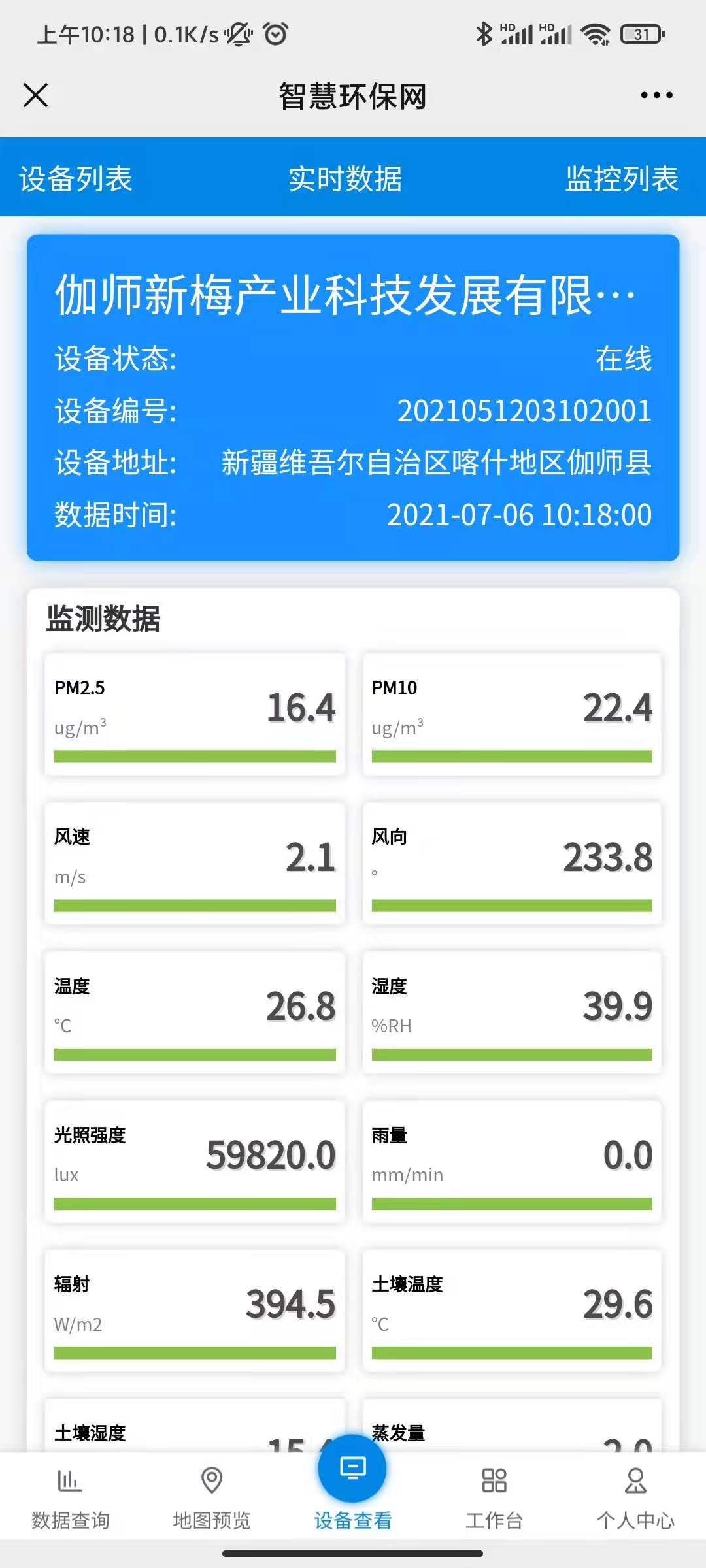Open the three-dot overflow menu

(656, 95)
